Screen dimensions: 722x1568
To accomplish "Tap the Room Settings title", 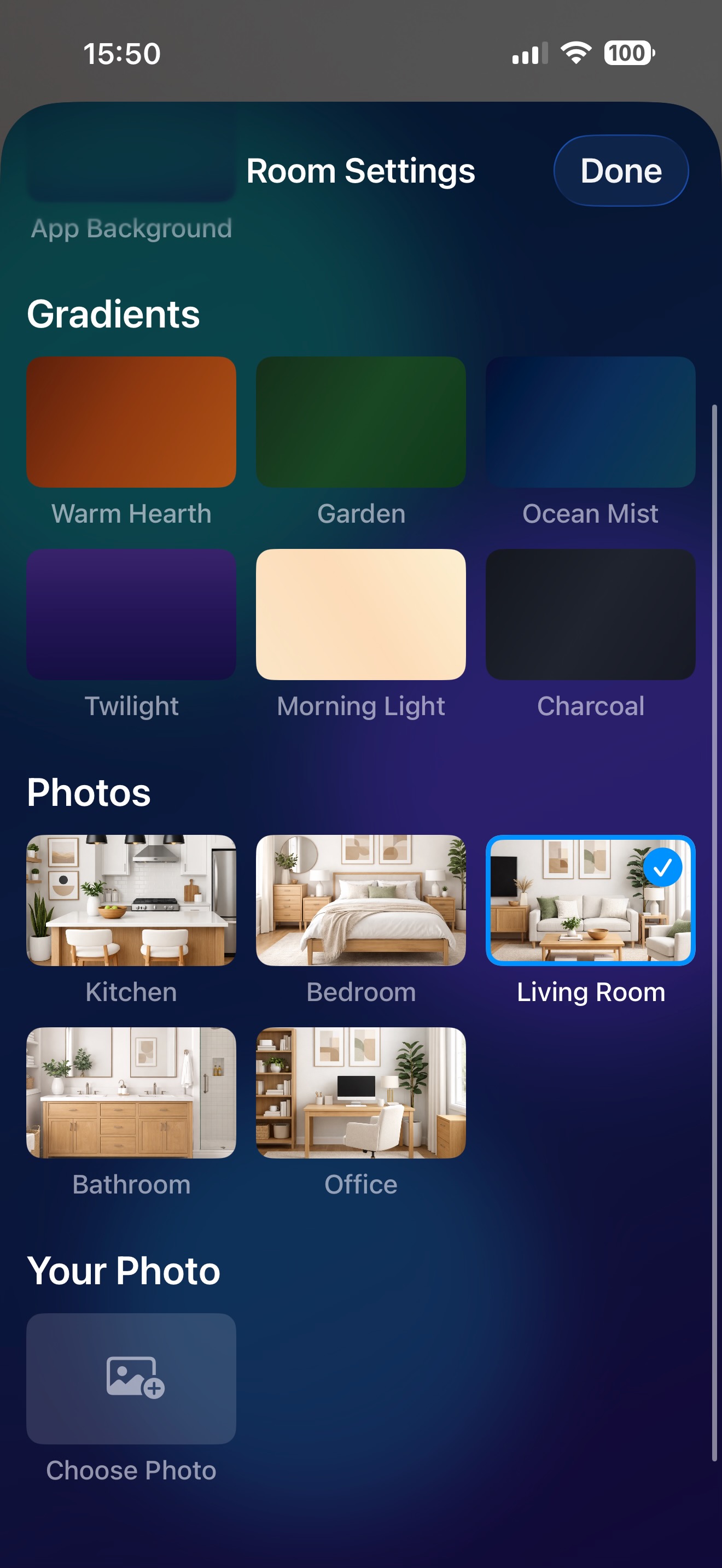I will (360, 171).
